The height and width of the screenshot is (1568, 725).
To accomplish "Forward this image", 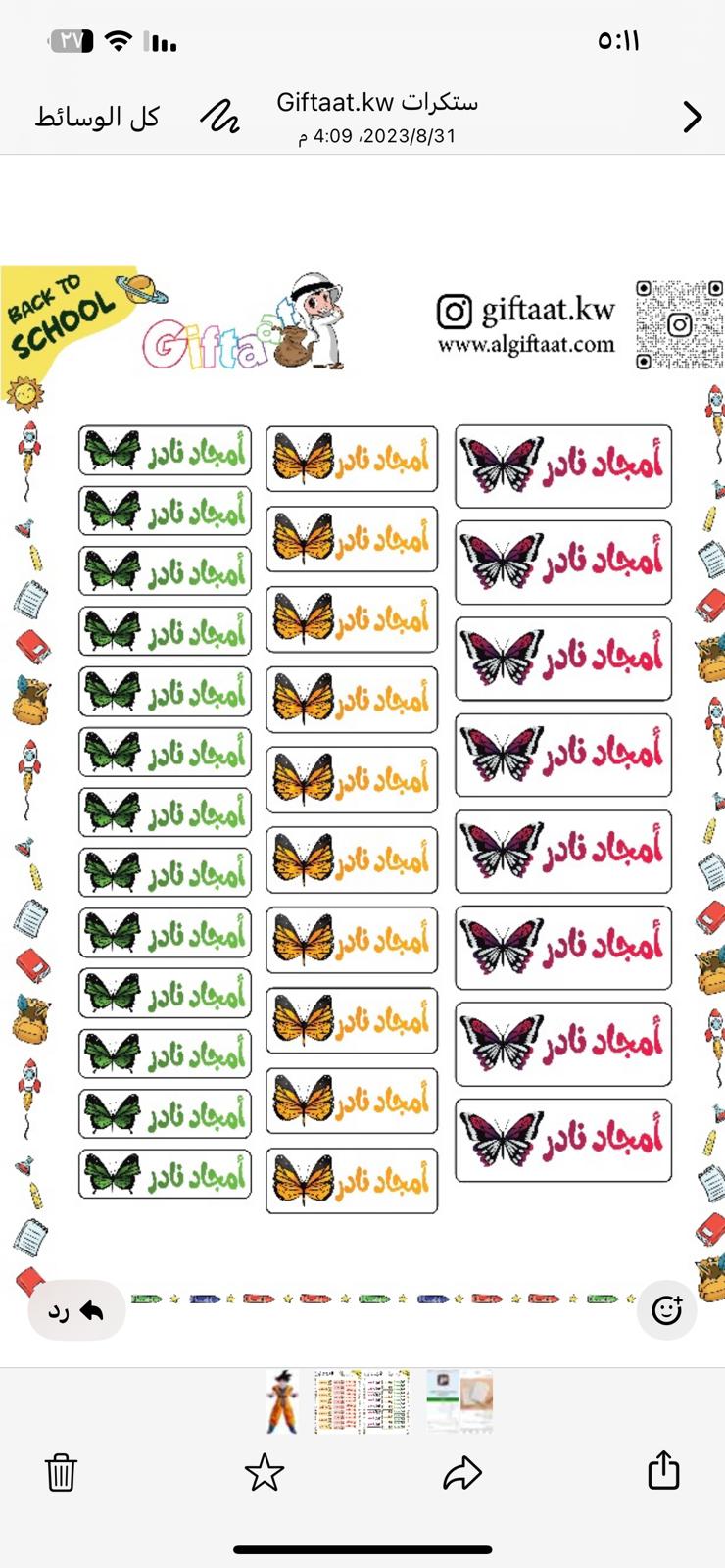I will [462, 1472].
